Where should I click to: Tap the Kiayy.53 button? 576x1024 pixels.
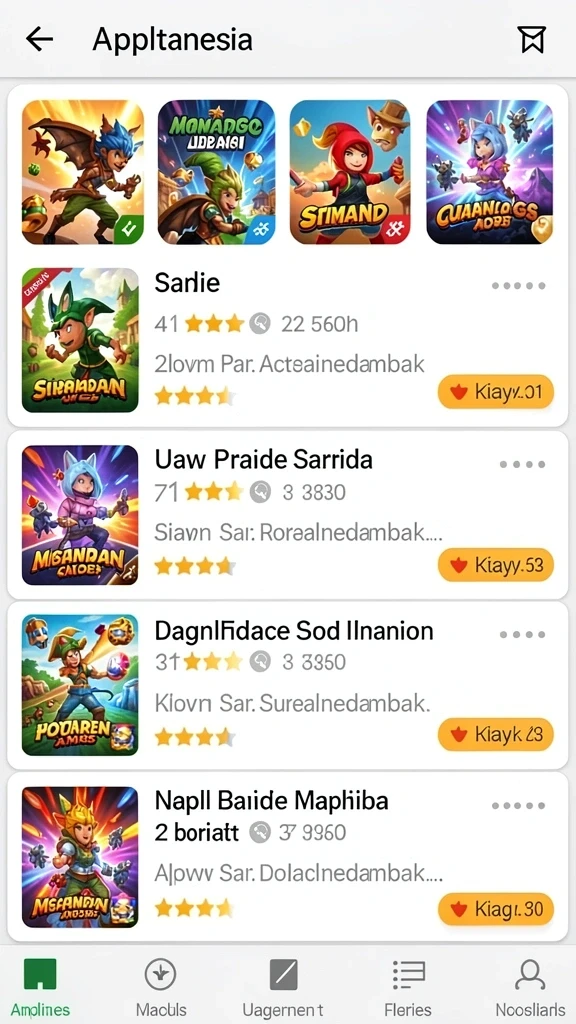click(x=496, y=565)
